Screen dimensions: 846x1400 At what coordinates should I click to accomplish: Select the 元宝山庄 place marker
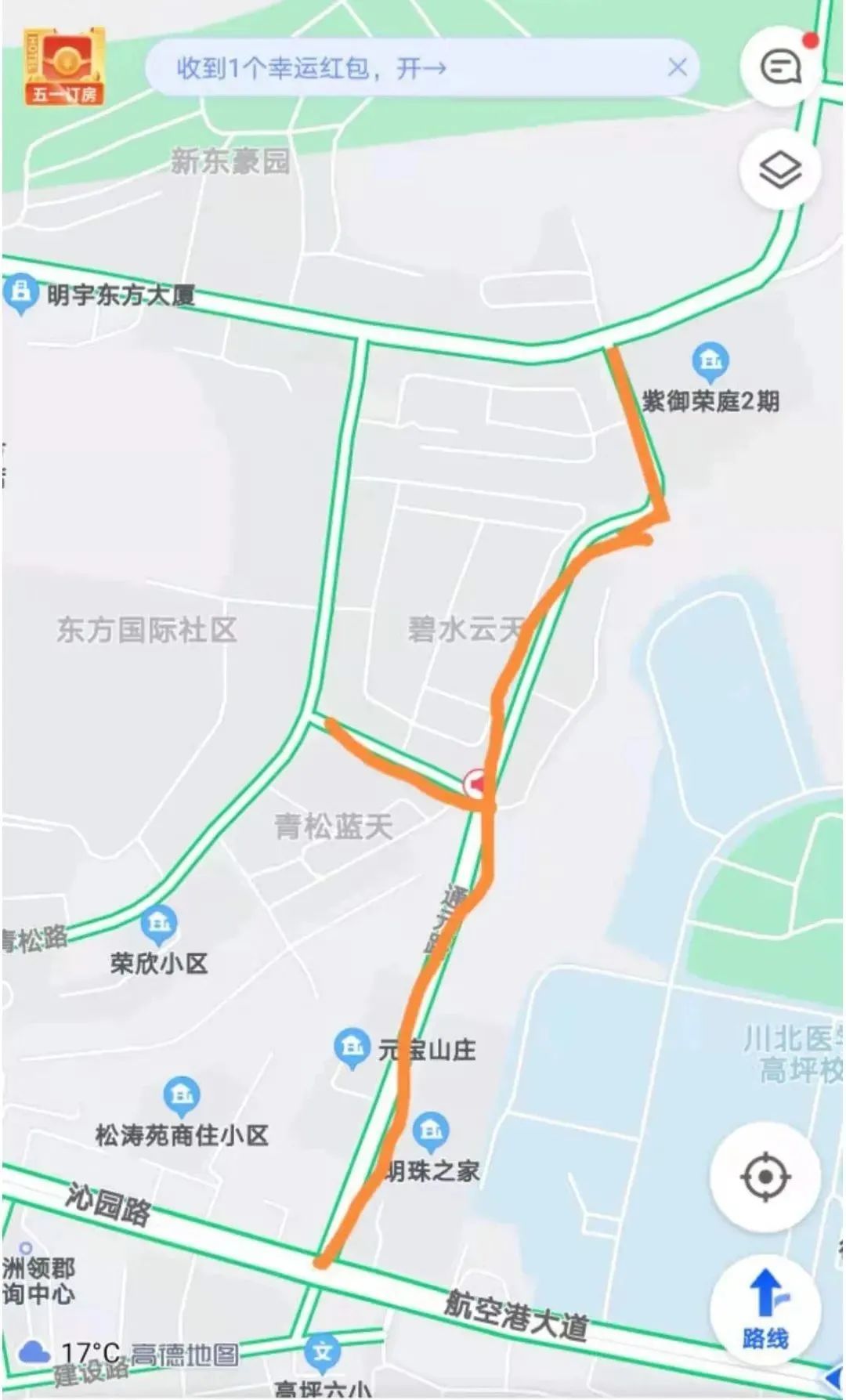point(352,1047)
